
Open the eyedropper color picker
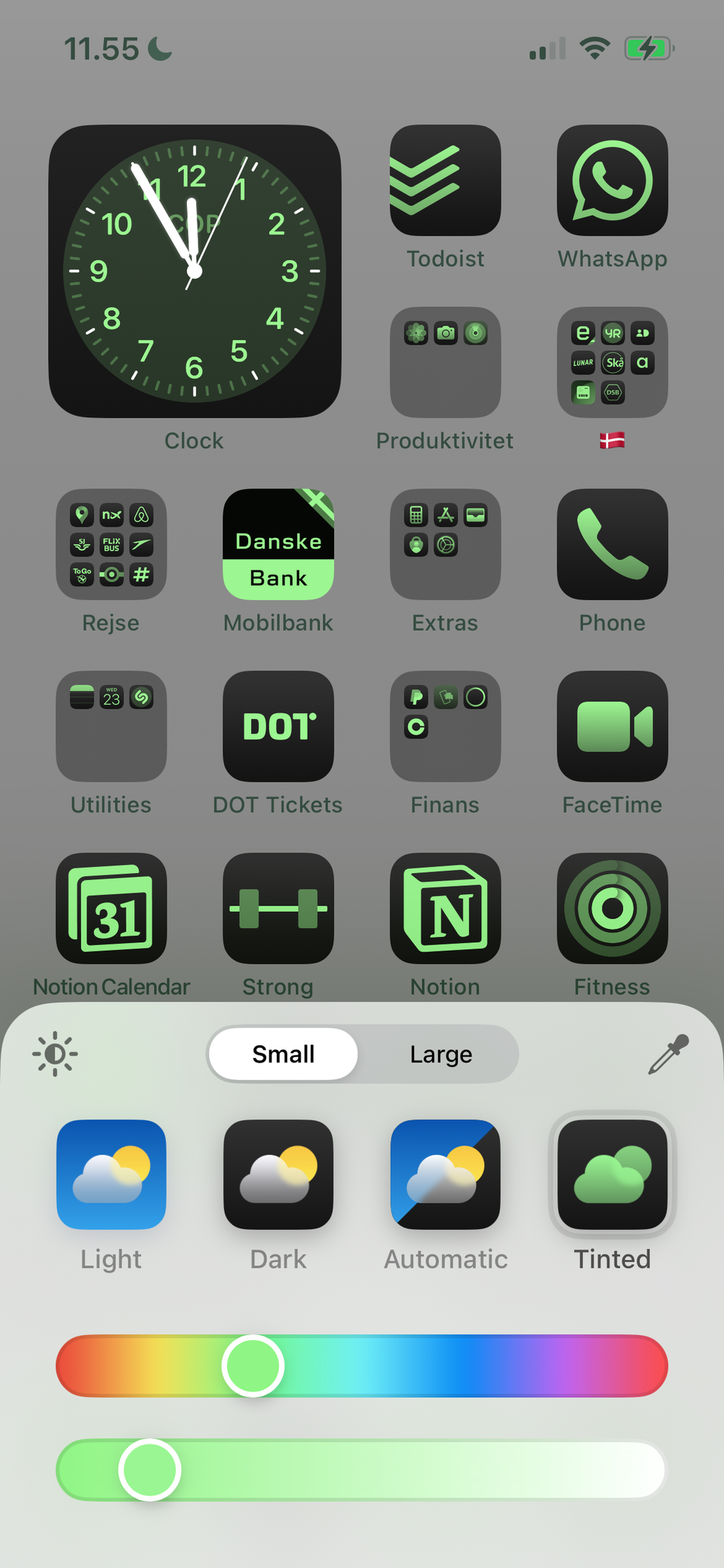click(668, 1053)
